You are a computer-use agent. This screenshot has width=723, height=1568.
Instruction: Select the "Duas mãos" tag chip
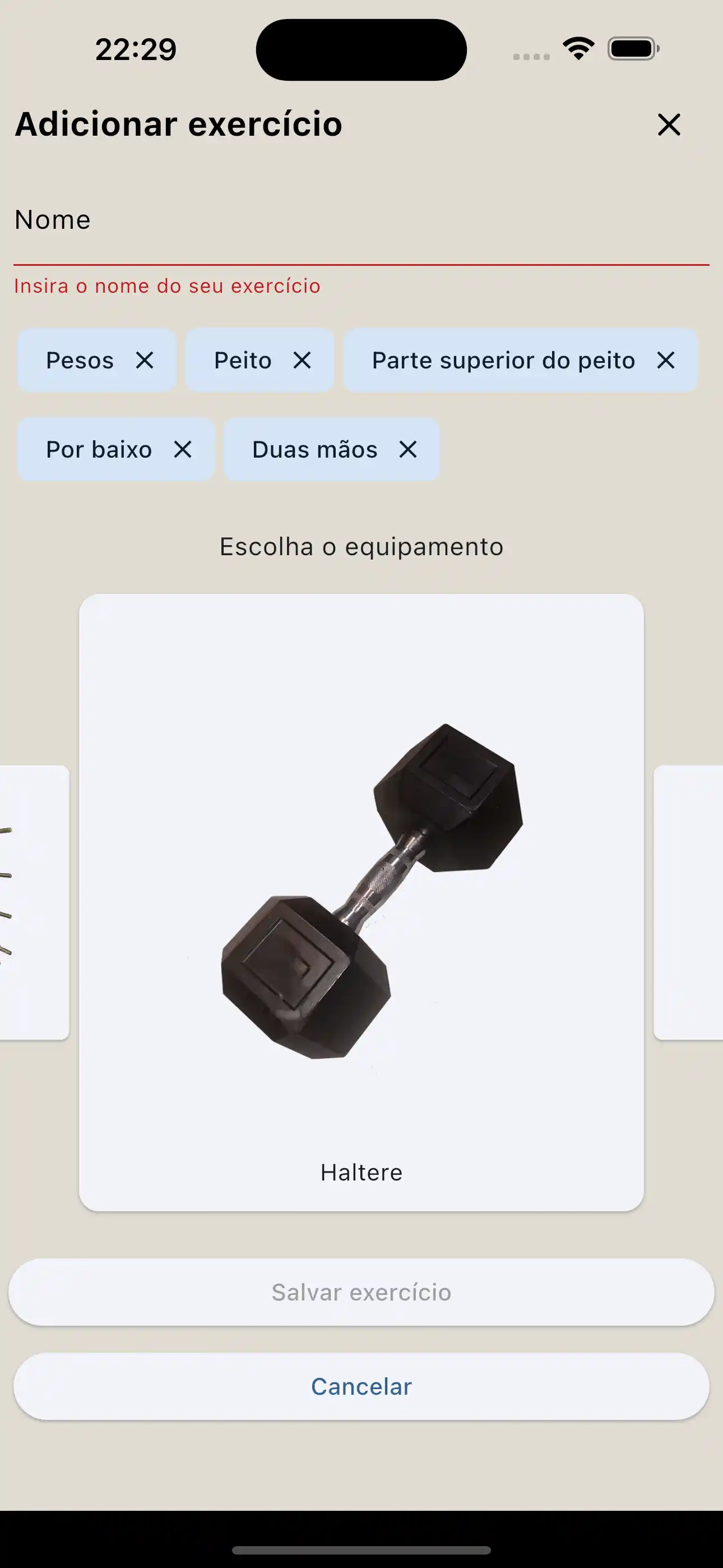[314, 450]
